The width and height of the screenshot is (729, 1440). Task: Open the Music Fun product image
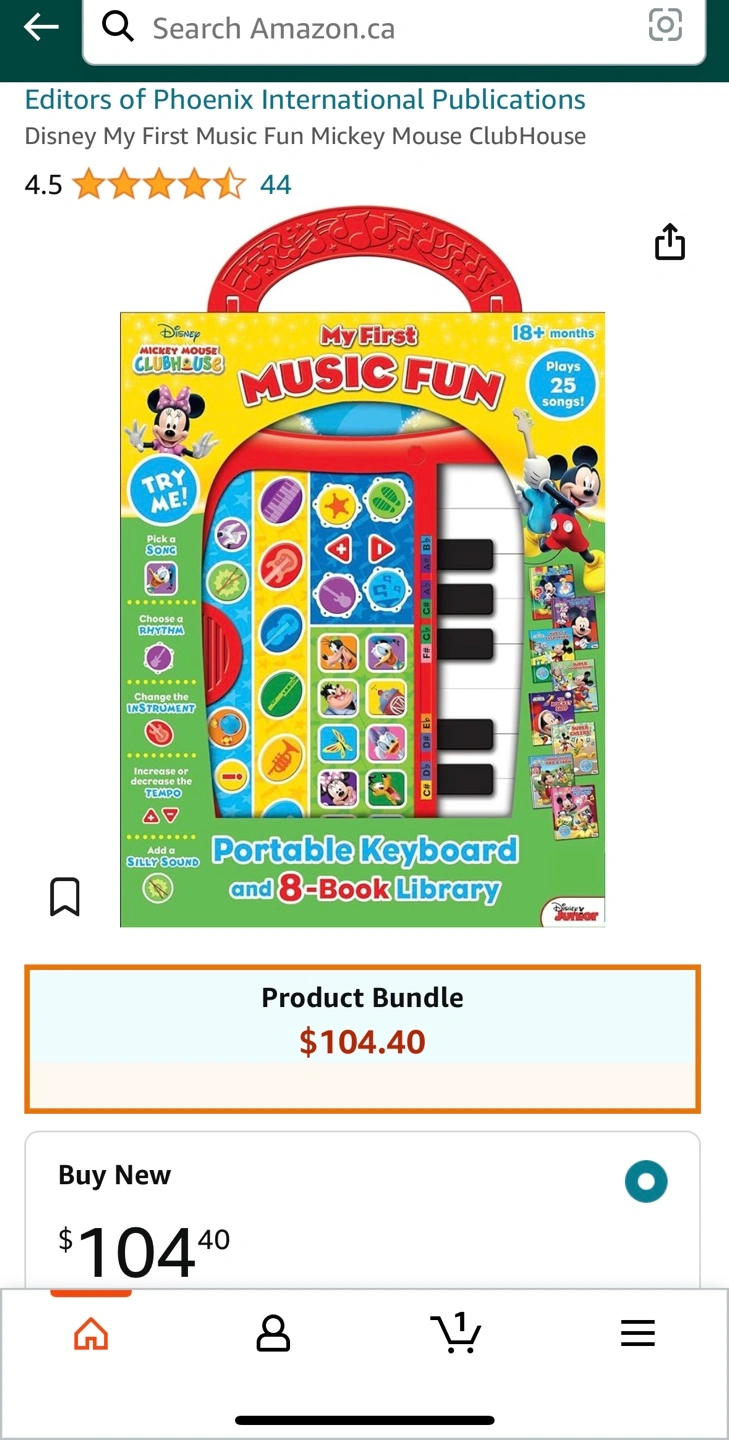pos(364,600)
